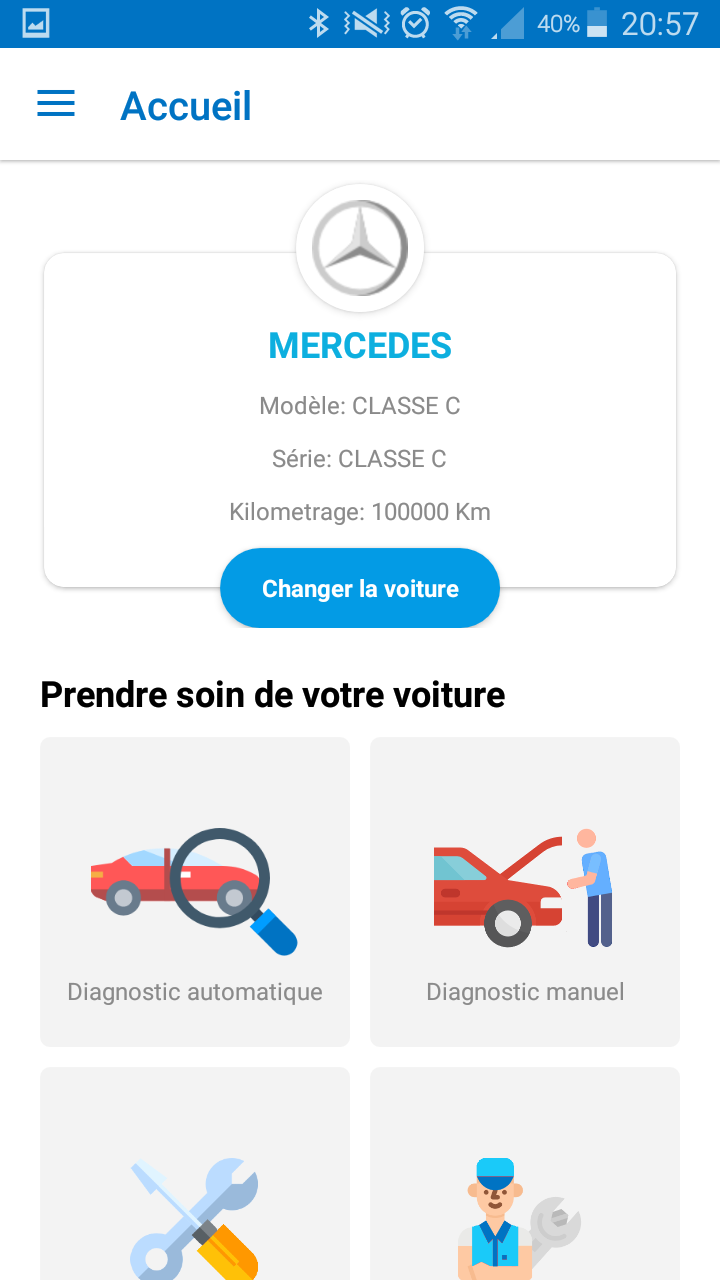Tap the Changer la voiture button
Image resolution: width=720 pixels, height=1280 pixels.
click(x=360, y=588)
